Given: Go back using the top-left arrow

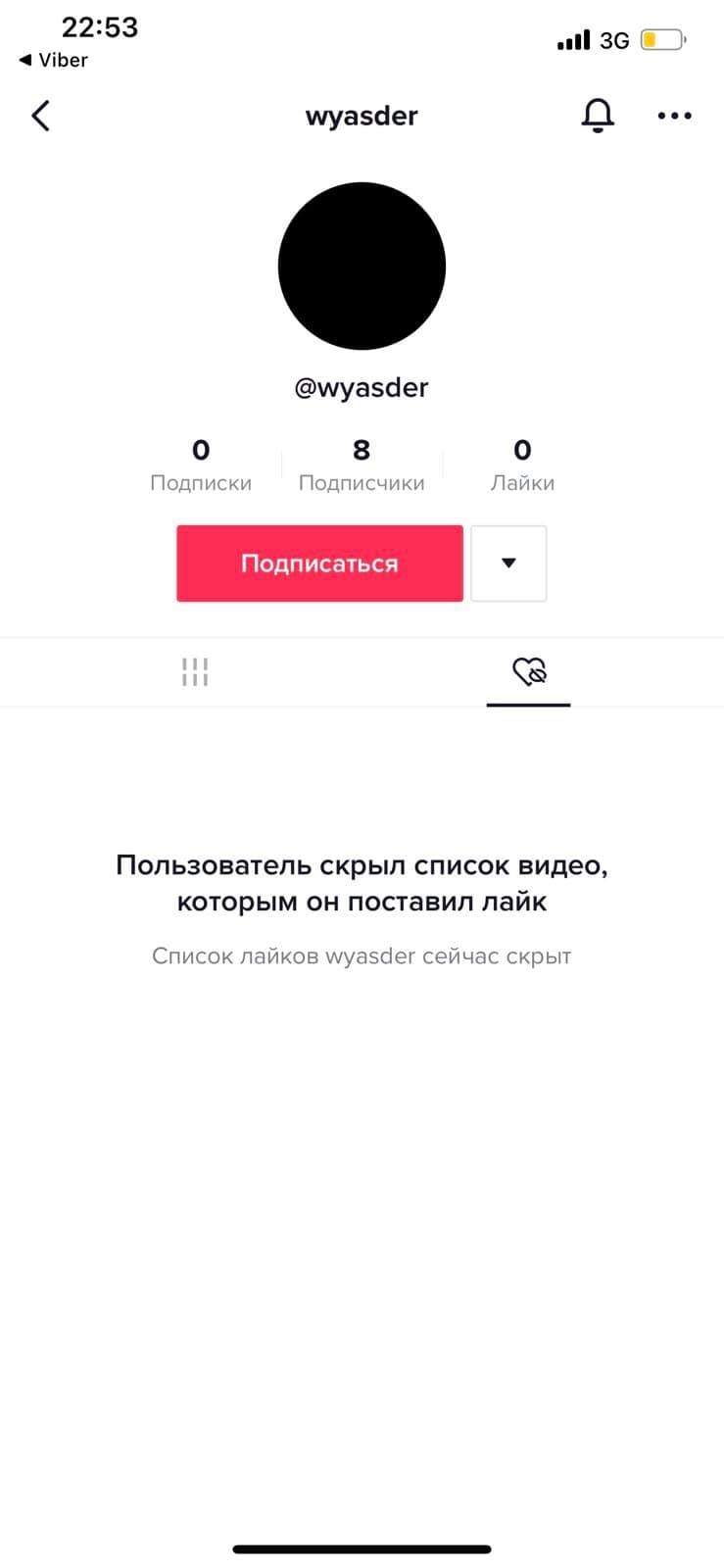Looking at the screenshot, I should tap(40, 116).
